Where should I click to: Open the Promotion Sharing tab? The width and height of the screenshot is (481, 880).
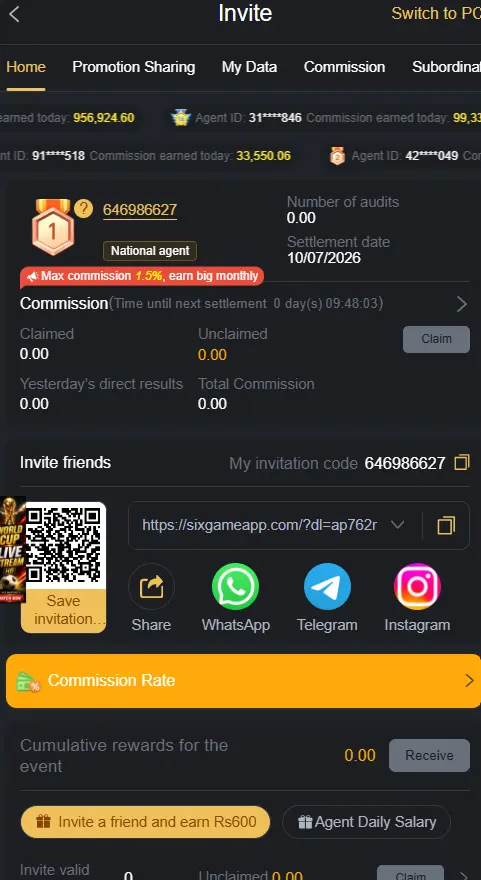pyautogui.click(x=134, y=67)
